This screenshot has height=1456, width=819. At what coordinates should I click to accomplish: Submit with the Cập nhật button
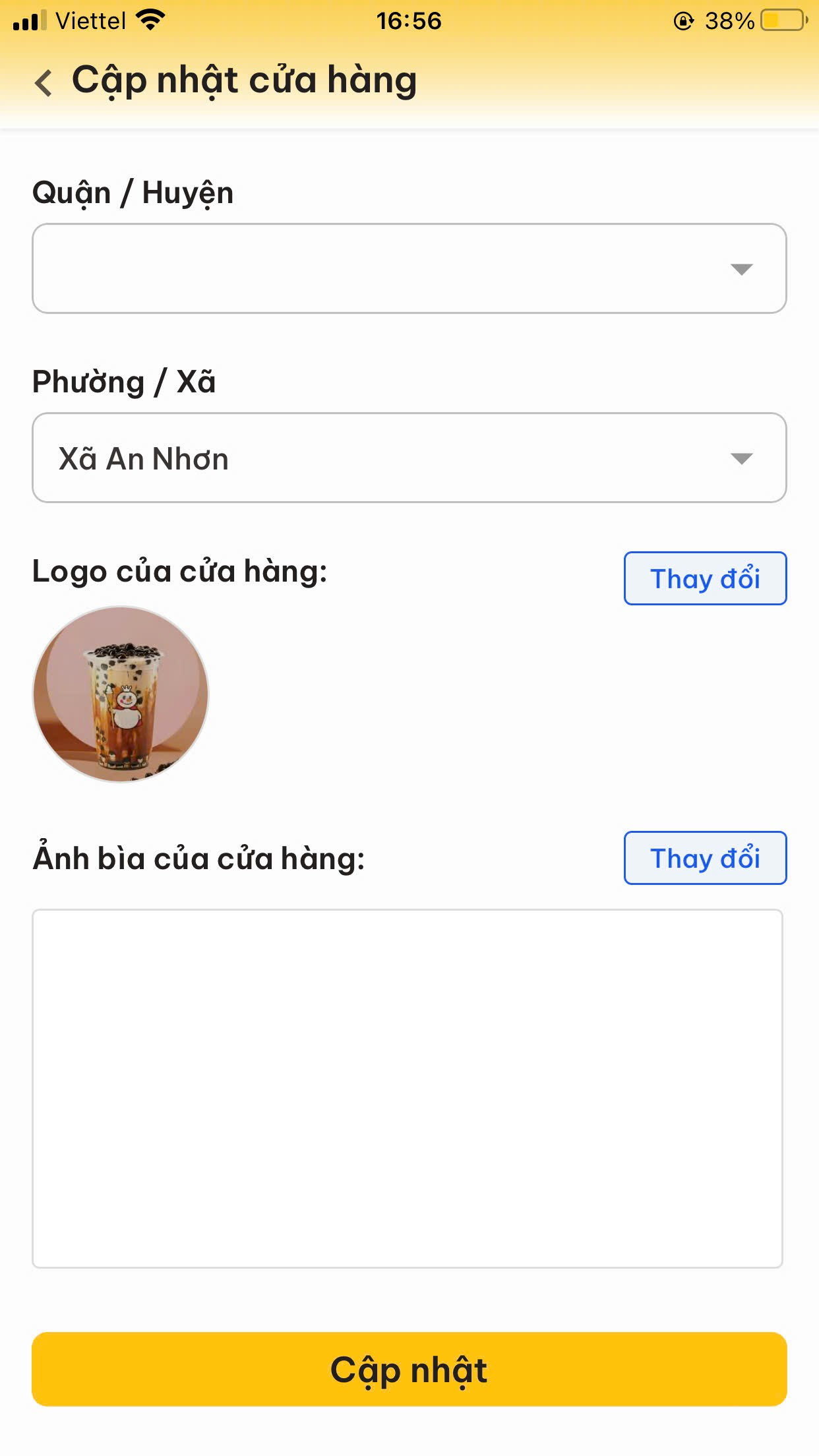tap(409, 1369)
